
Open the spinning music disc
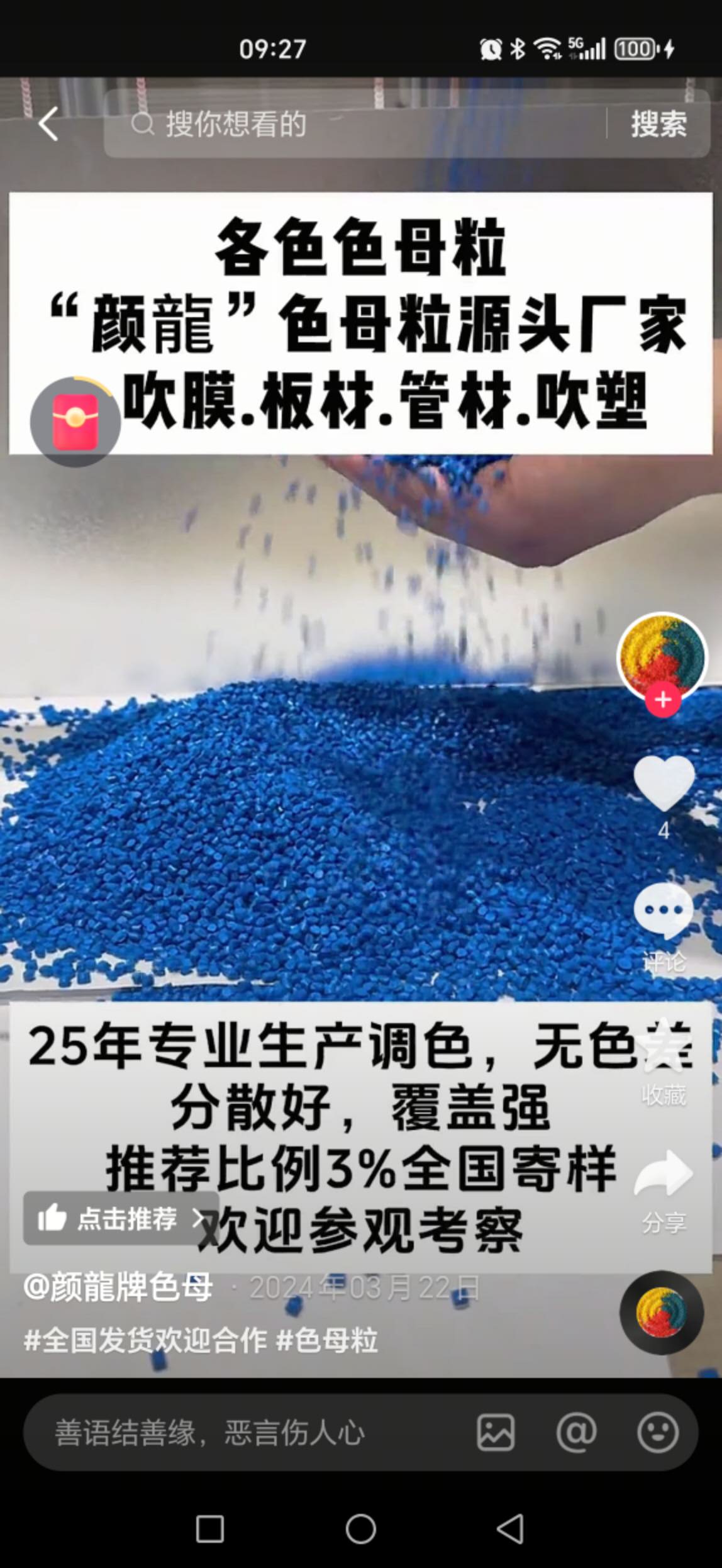pos(661,1313)
